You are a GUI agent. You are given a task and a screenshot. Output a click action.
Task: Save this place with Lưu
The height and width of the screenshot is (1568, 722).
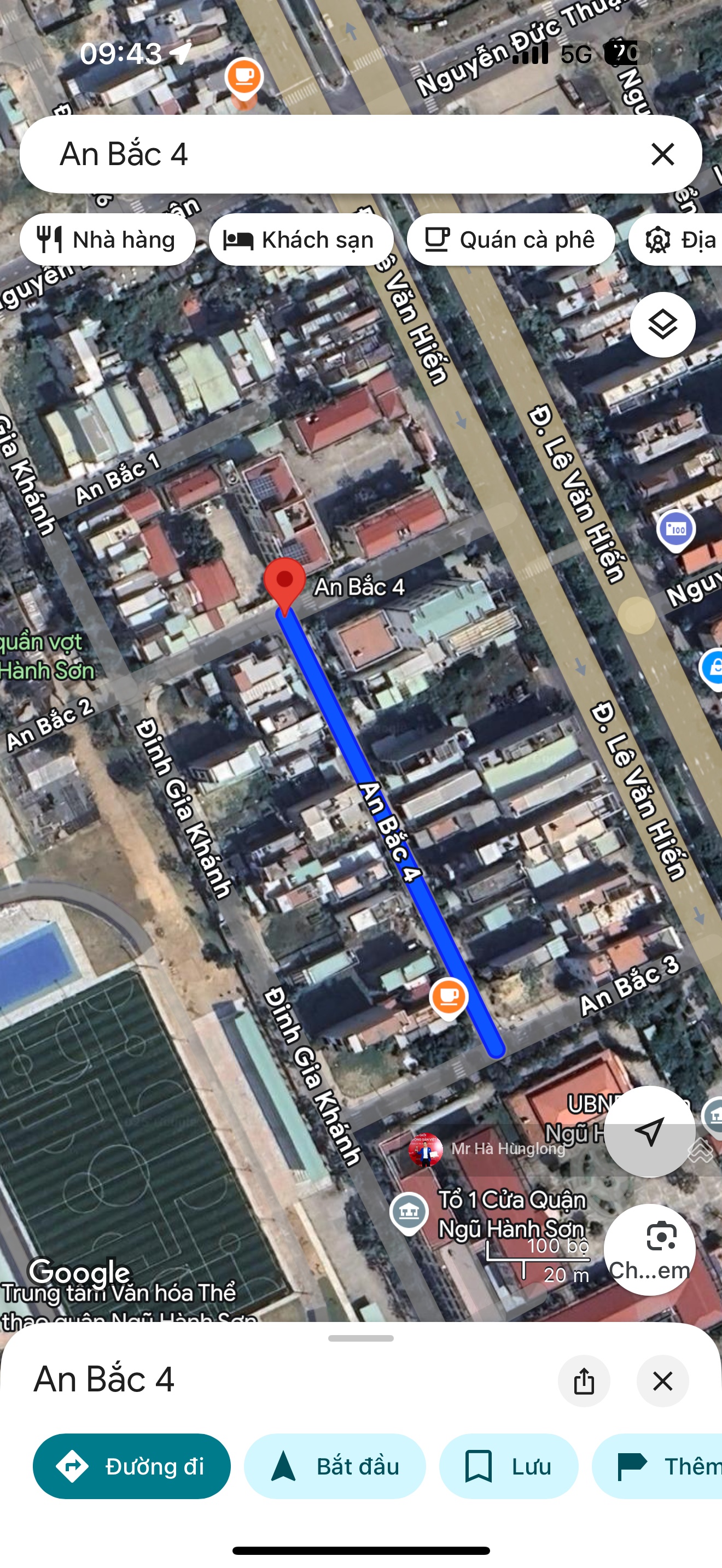pyautogui.click(x=508, y=1466)
